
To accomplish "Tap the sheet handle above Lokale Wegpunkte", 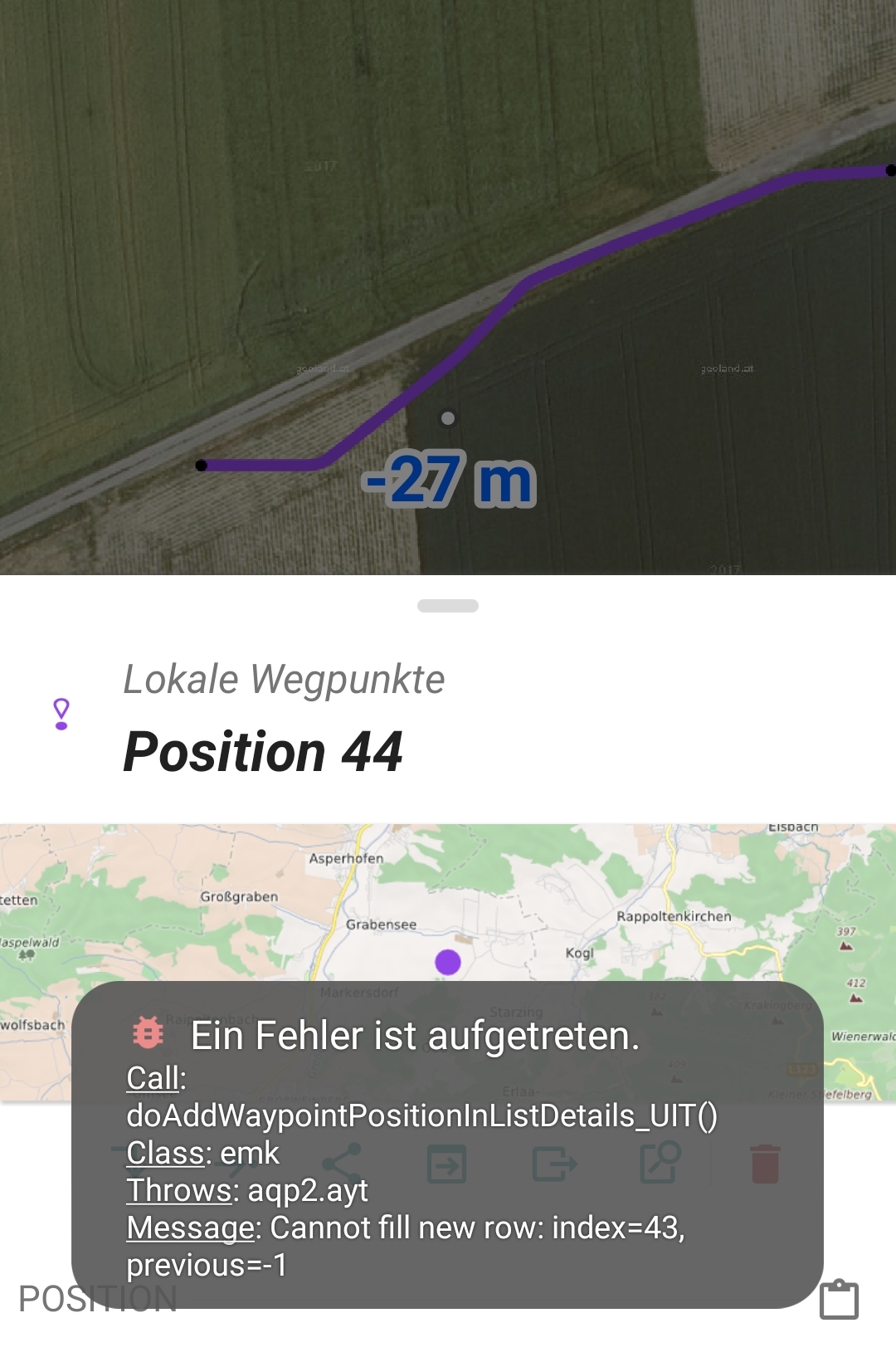I will click(x=448, y=606).
